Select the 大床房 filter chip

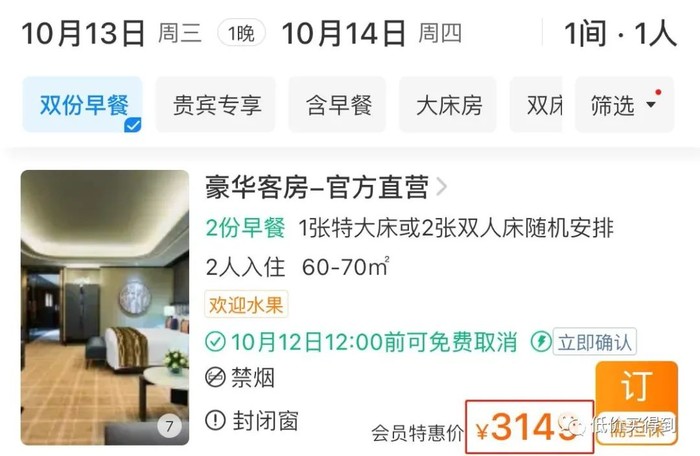click(x=448, y=104)
